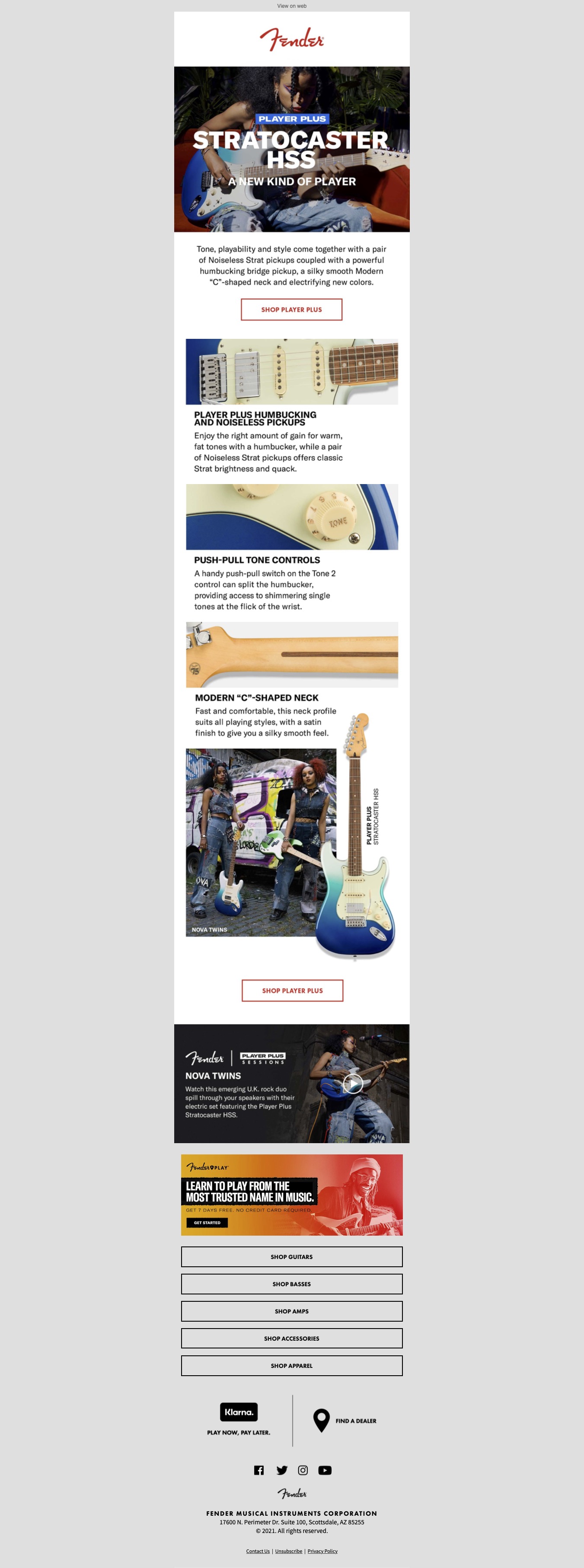
Task: Find a dealer near you
Action: [x=345, y=1421]
